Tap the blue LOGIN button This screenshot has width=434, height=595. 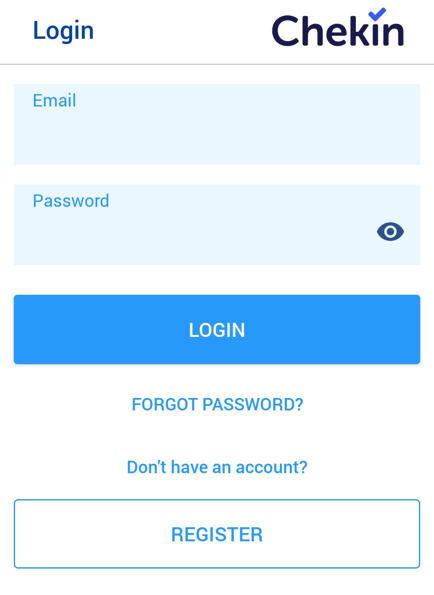217,329
